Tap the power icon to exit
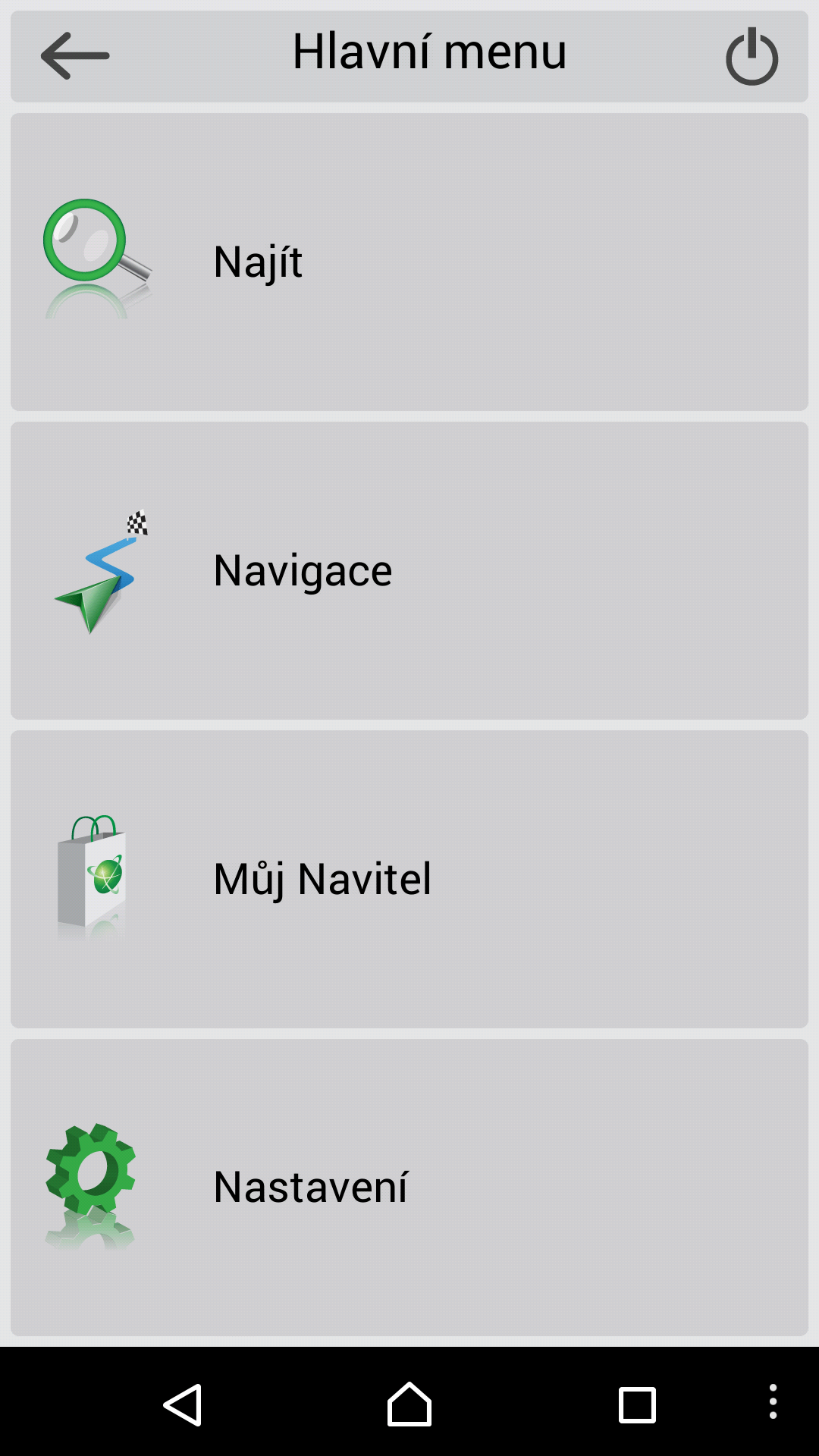819x1456 pixels. pyautogui.click(x=752, y=55)
